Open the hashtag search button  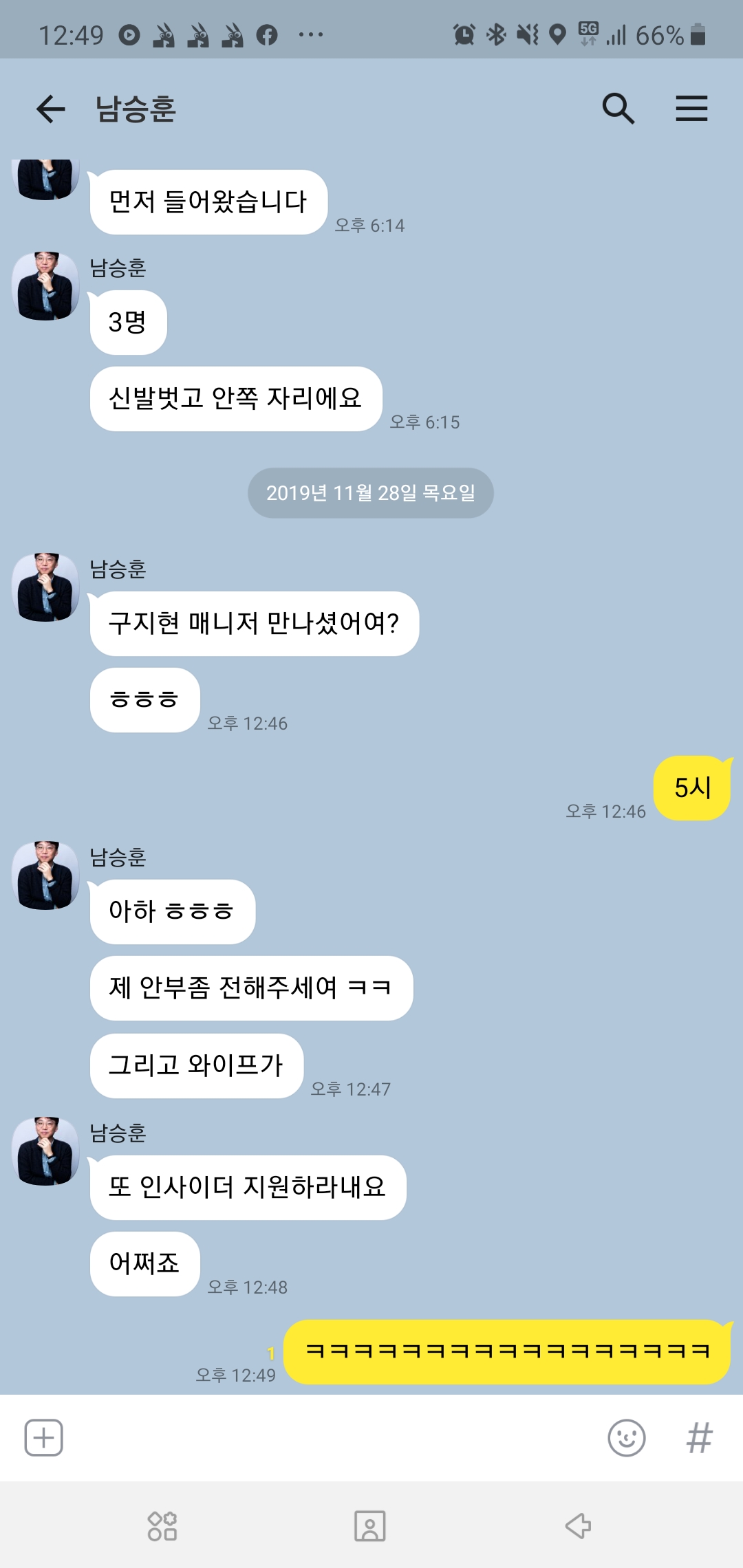pos(699,1437)
